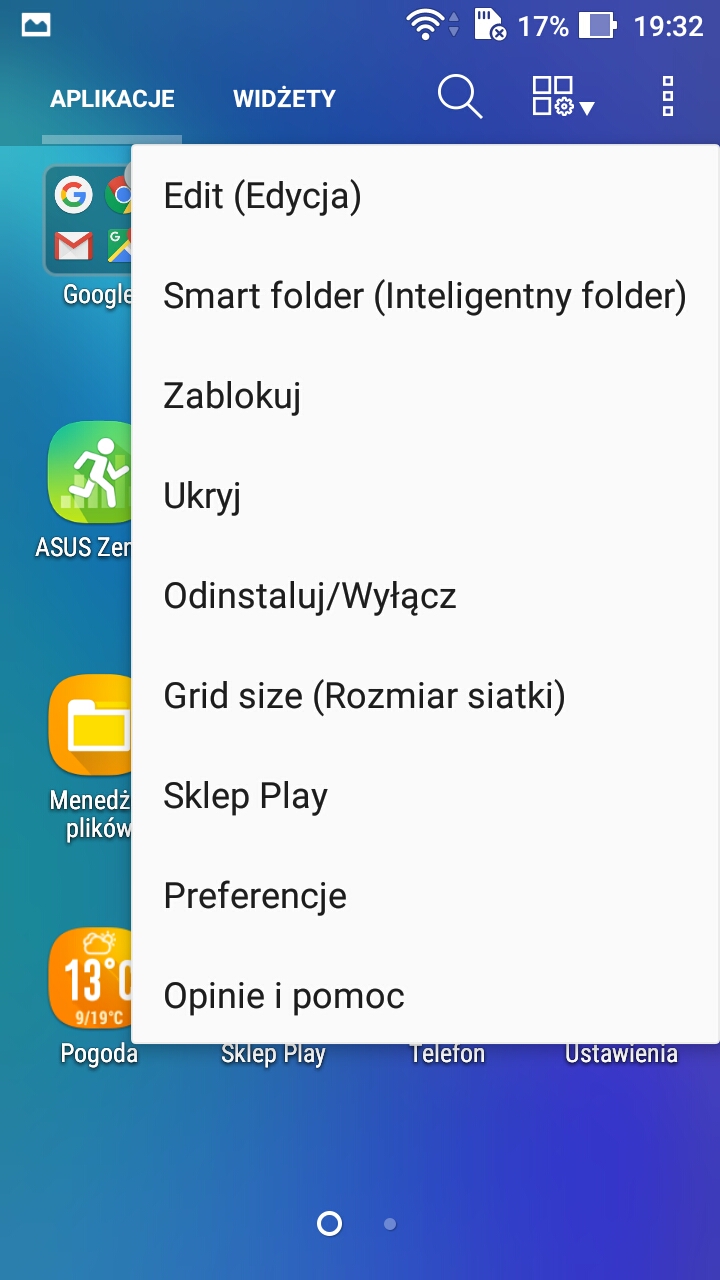
Task: Open the app sorting grid dropdown
Action: tap(562, 97)
